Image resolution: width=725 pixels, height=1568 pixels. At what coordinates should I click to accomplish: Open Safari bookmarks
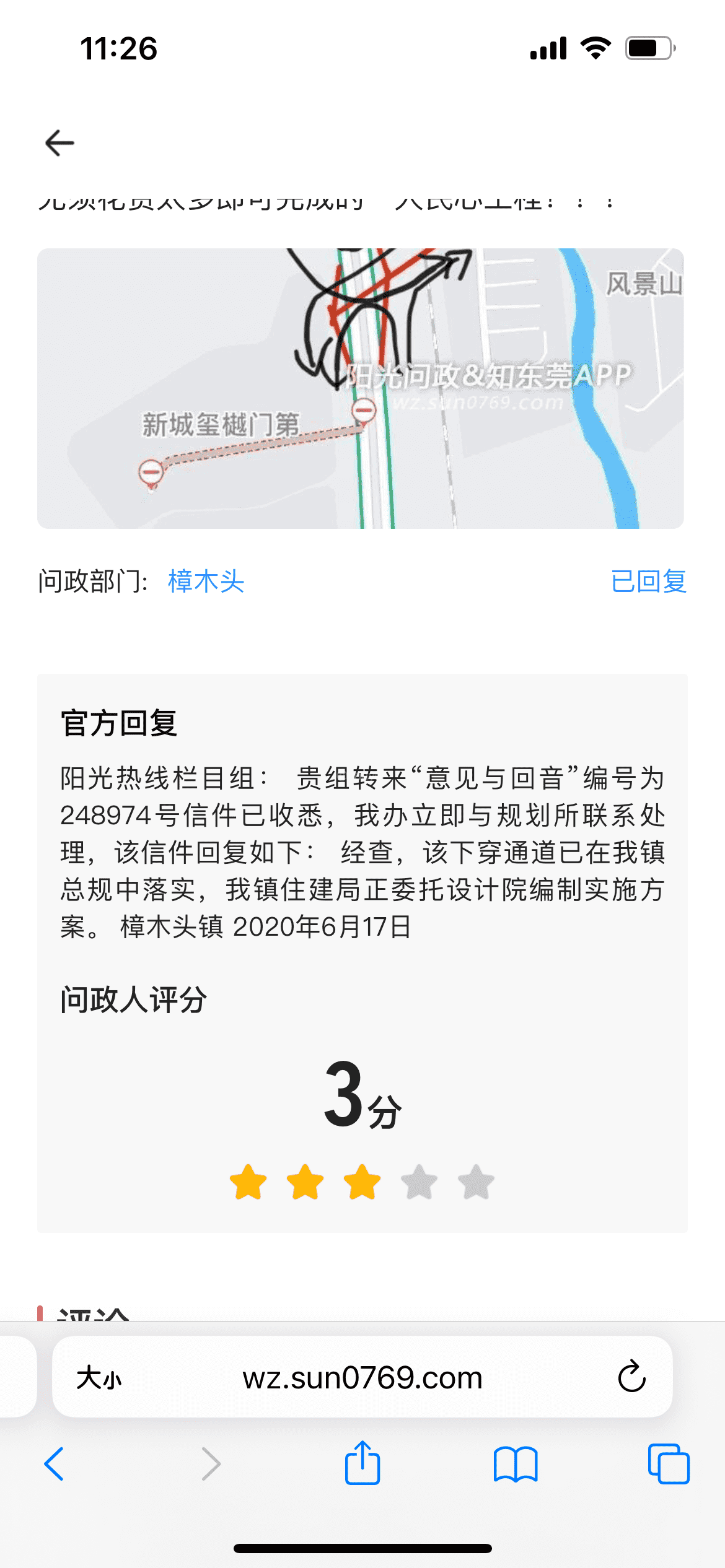tap(516, 1464)
